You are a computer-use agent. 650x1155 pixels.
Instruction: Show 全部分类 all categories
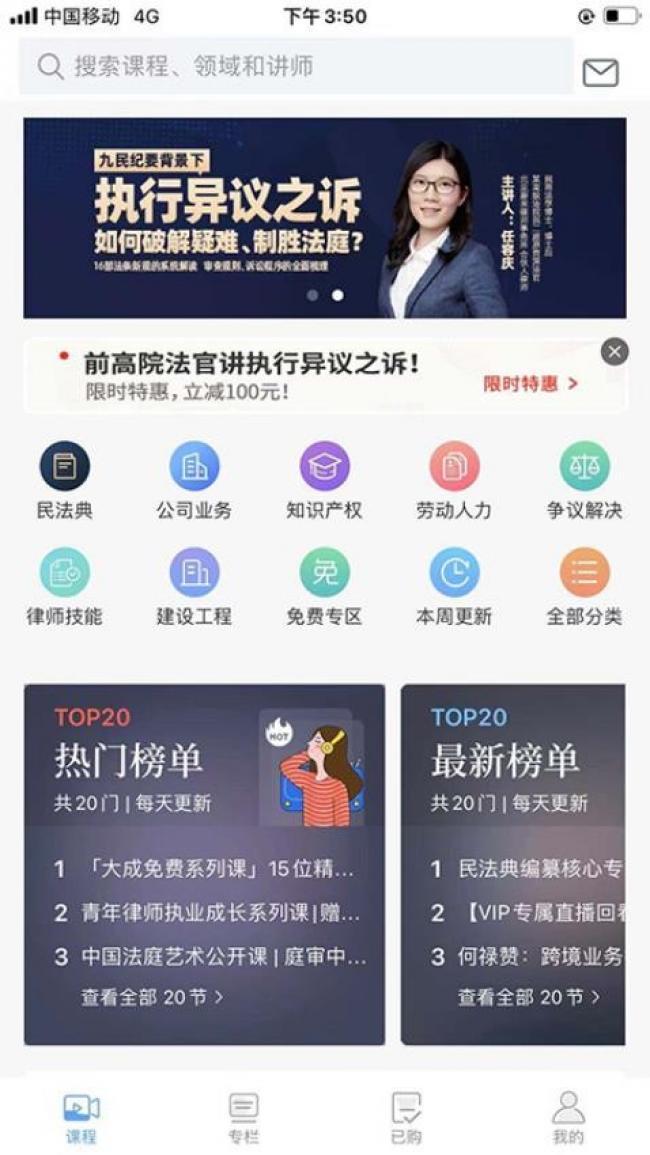pos(584,587)
